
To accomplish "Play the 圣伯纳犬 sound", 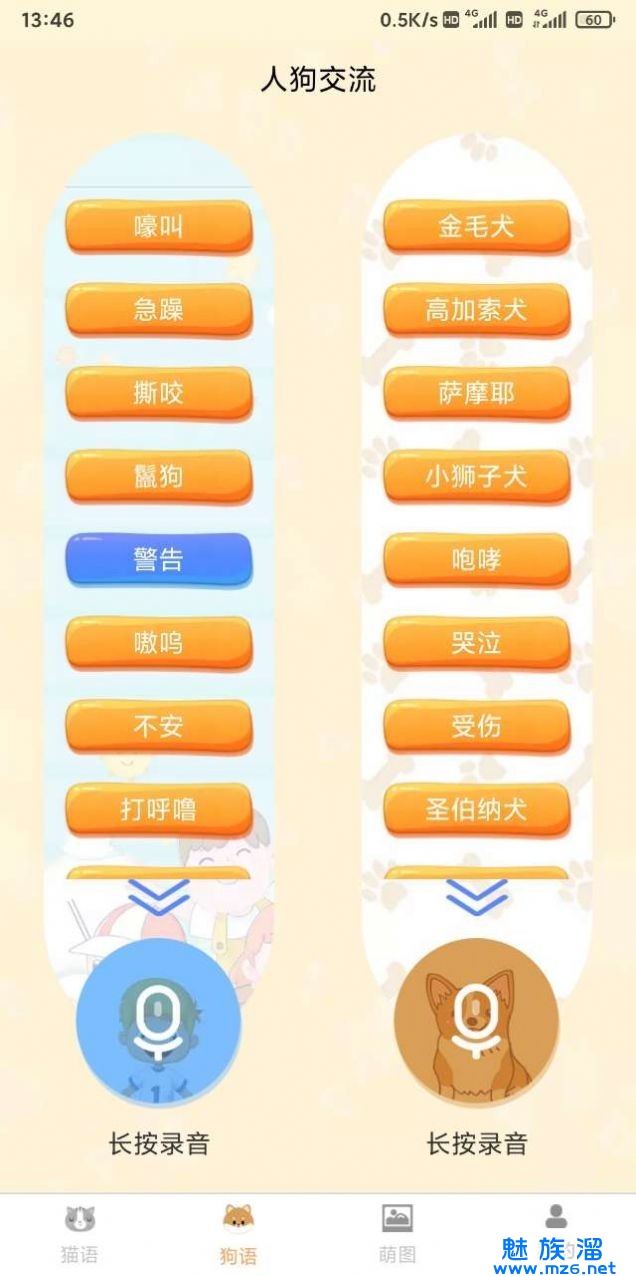I will pyautogui.click(x=476, y=809).
